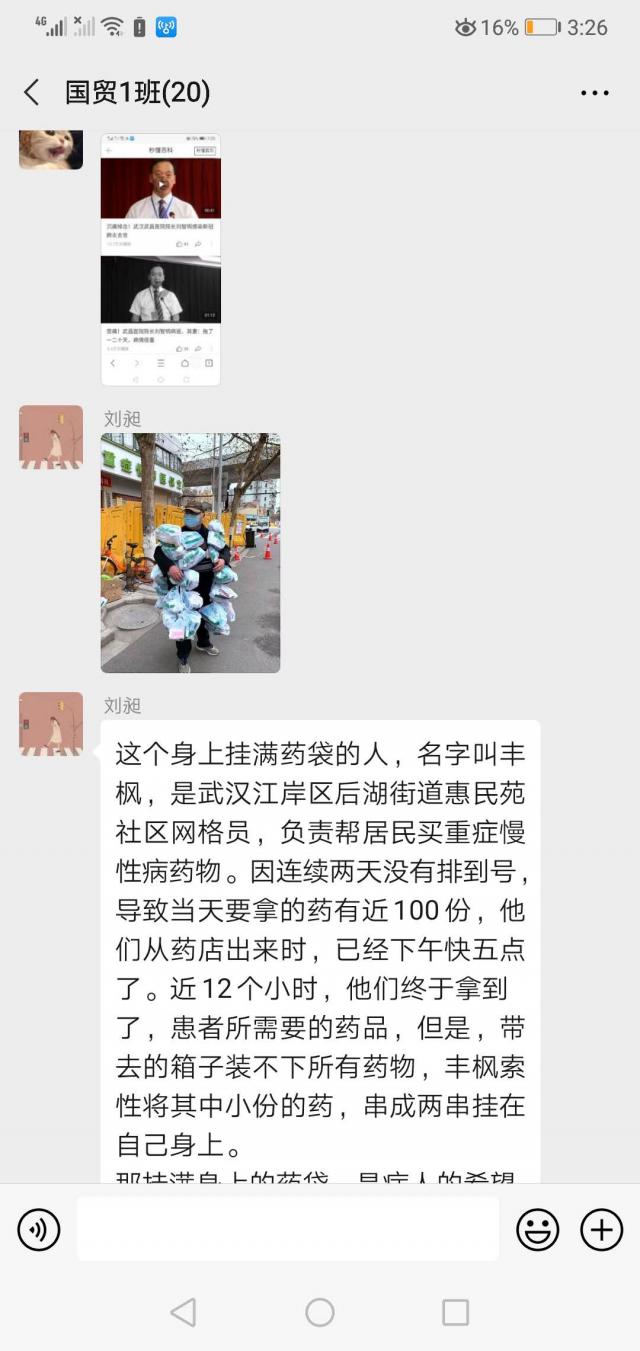
Task: Focus the message text field
Action: tap(288, 1229)
